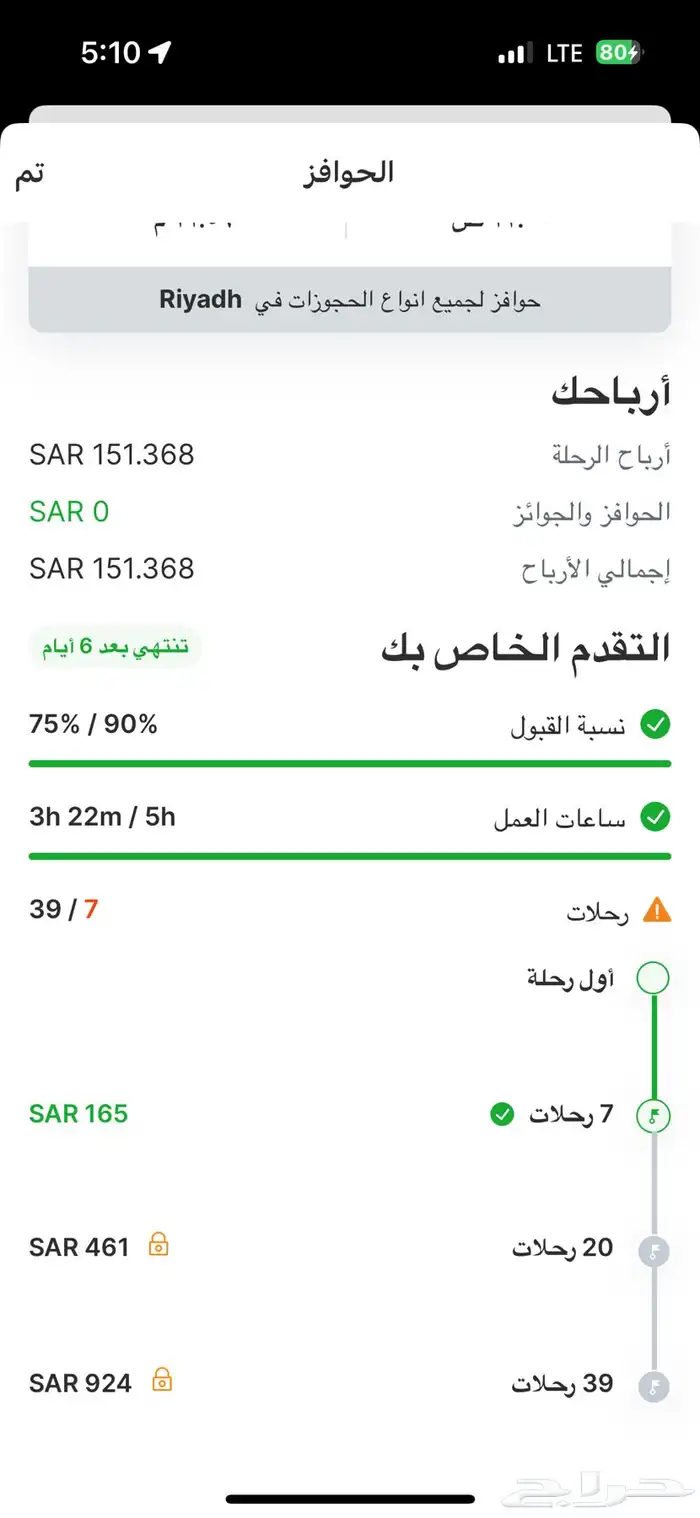Tap the تم button to close incentives
Viewport: 700px width, 1518px height.
[x=29, y=173]
